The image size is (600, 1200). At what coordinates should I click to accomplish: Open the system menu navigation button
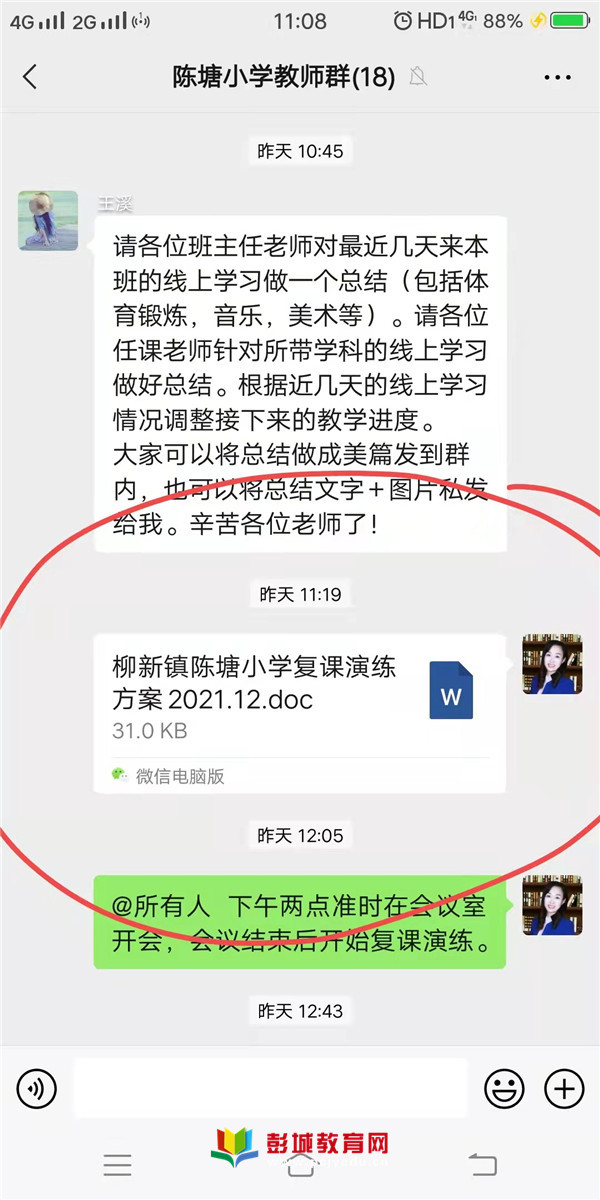point(118,1164)
